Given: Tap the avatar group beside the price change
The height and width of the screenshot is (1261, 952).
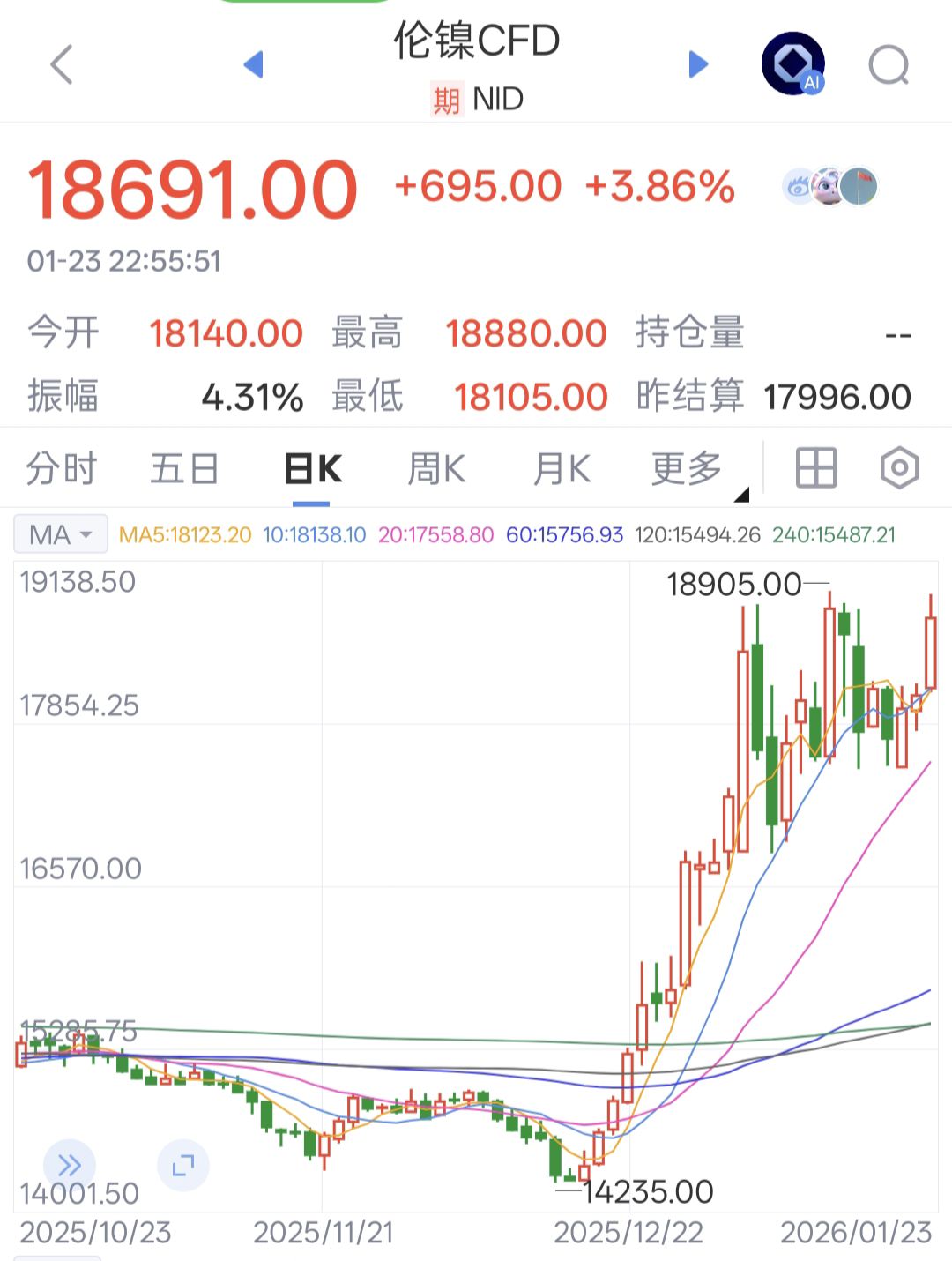Looking at the screenshot, I should click(x=829, y=187).
